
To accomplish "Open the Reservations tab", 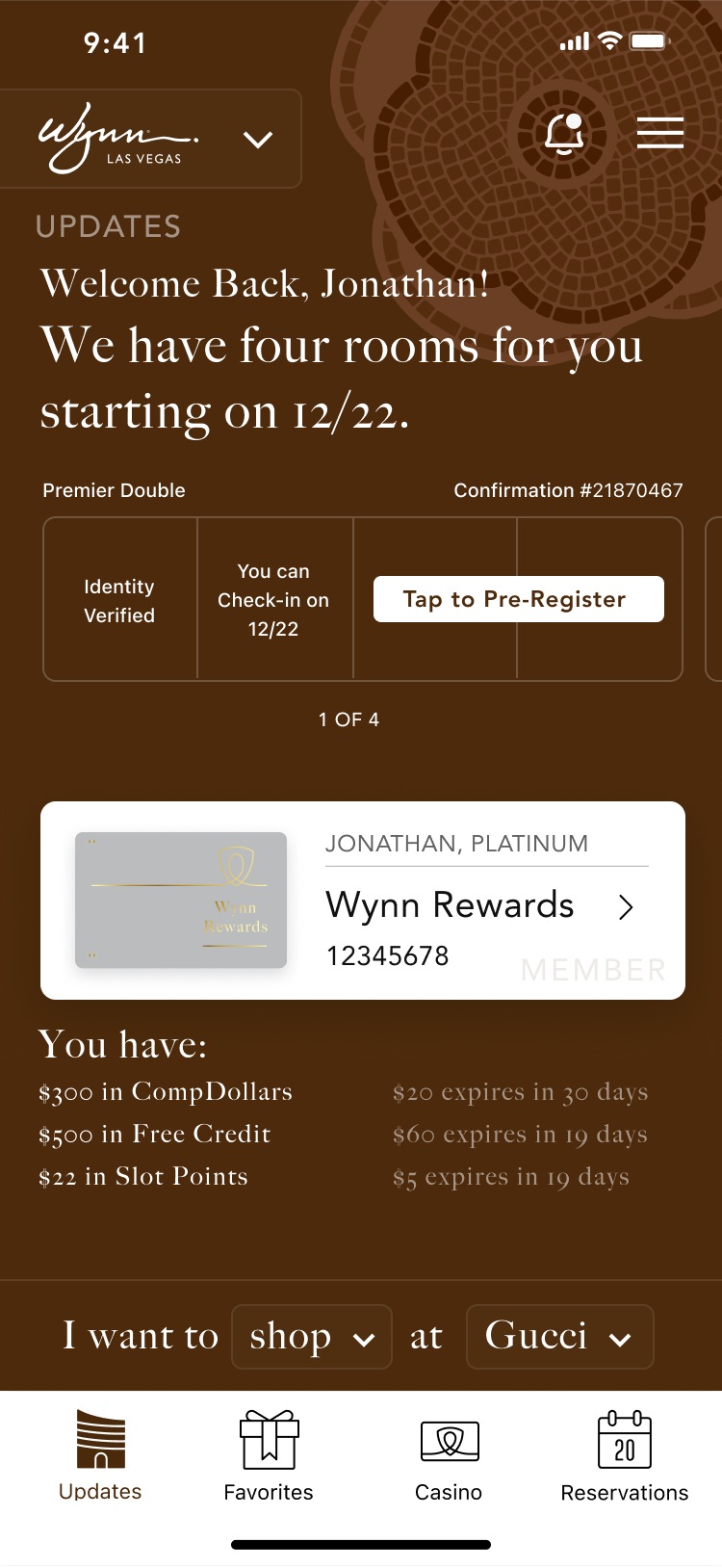I will (x=624, y=1455).
